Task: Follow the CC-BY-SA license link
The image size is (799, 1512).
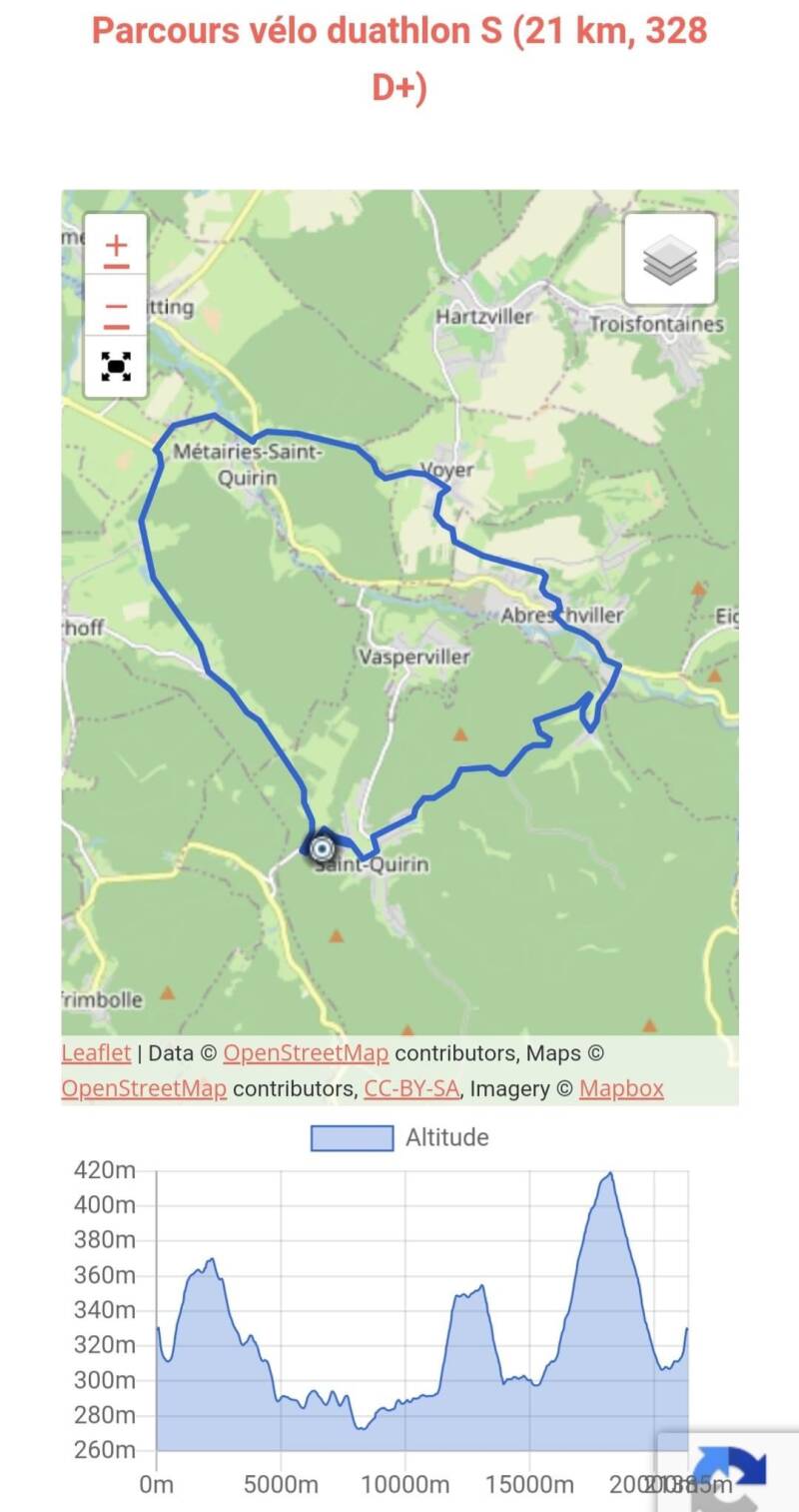Action: coord(411,1088)
